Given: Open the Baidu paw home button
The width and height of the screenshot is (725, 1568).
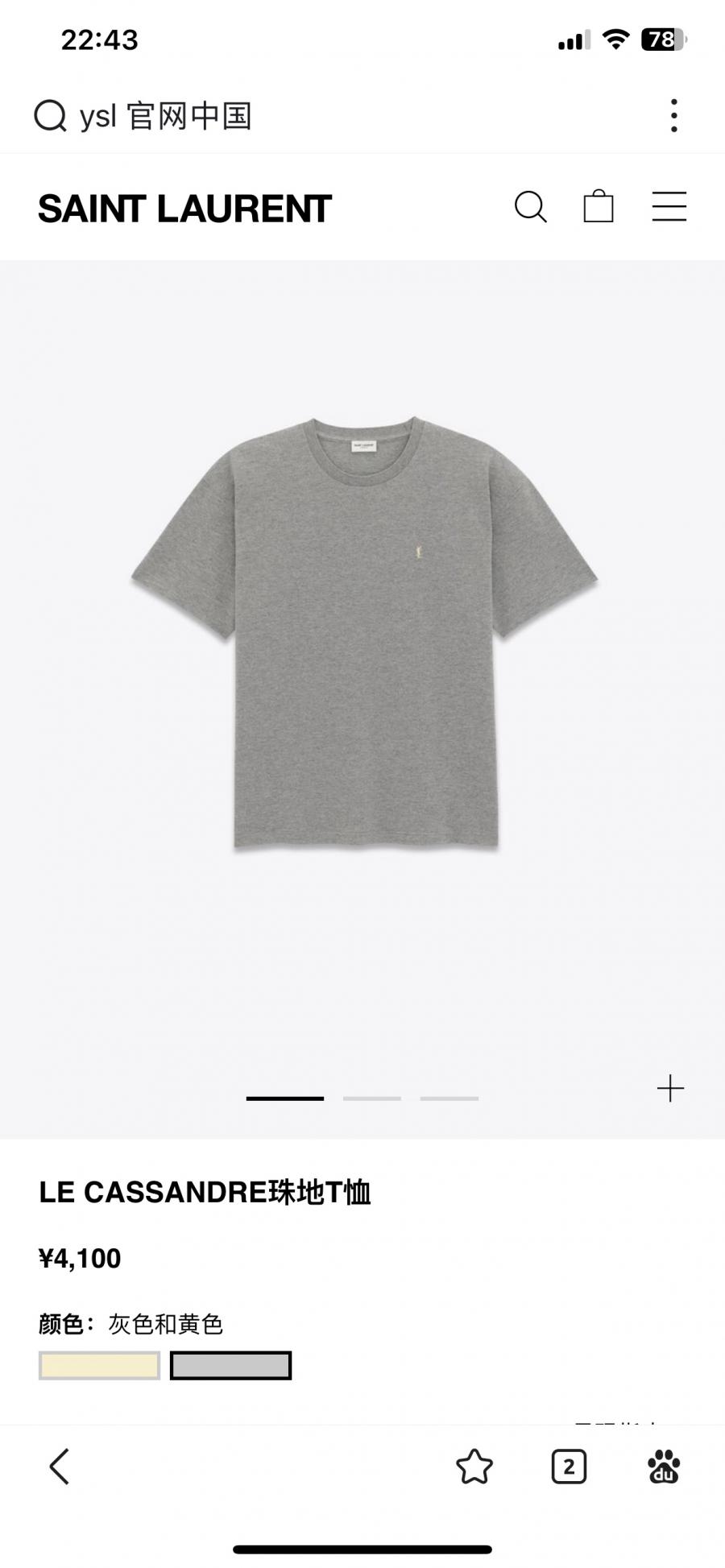Looking at the screenshot, I should [x=664, y=1467].
